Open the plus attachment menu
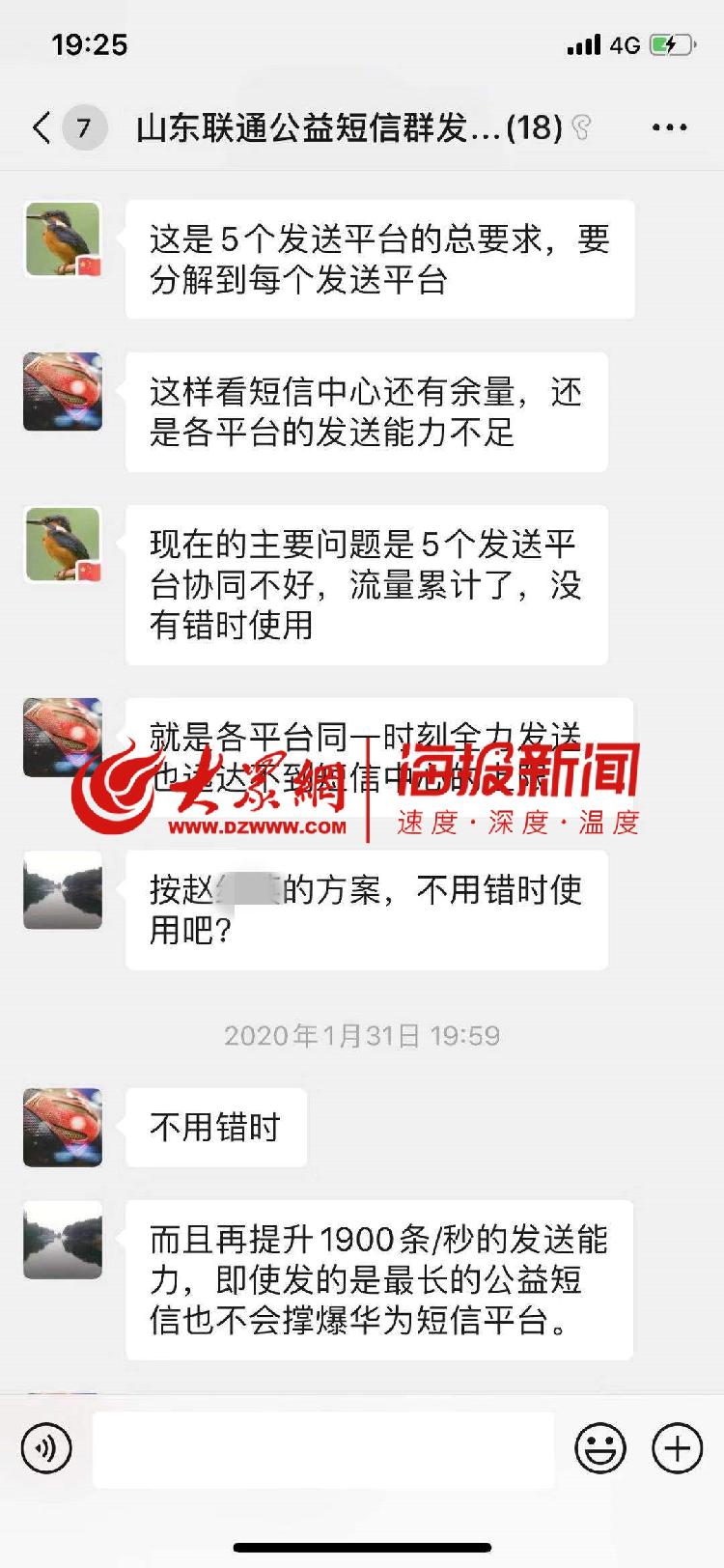 click(677, 1448)
